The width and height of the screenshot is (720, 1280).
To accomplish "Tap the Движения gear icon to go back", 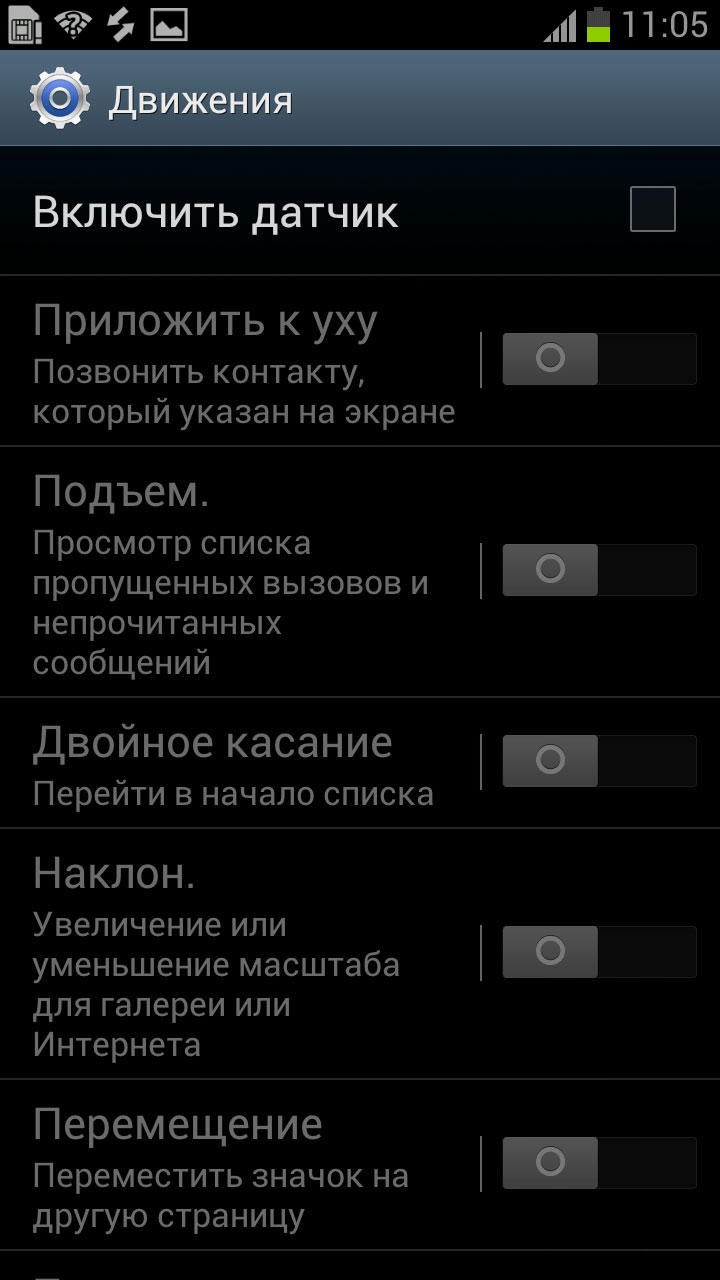I will click(x=59, y=99).
